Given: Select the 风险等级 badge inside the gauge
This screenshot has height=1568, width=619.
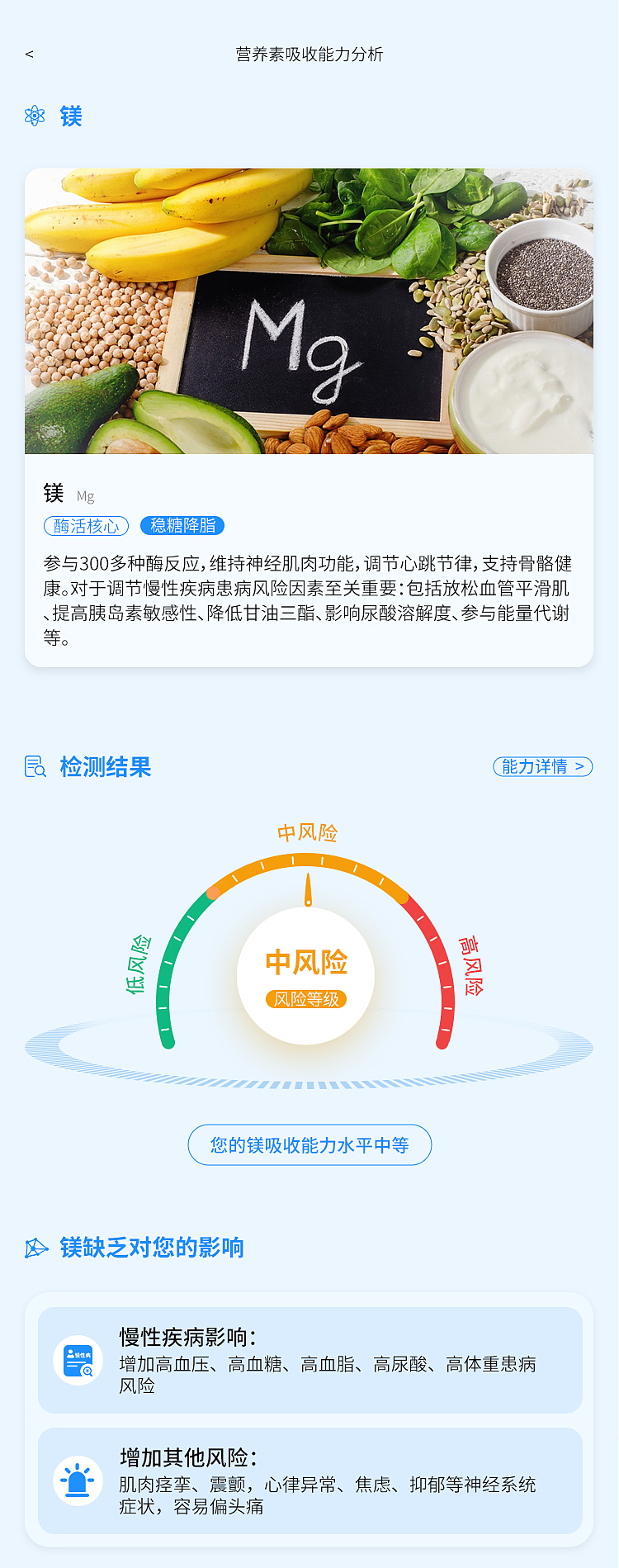Looking at the screenshot, I should point(306,998).
